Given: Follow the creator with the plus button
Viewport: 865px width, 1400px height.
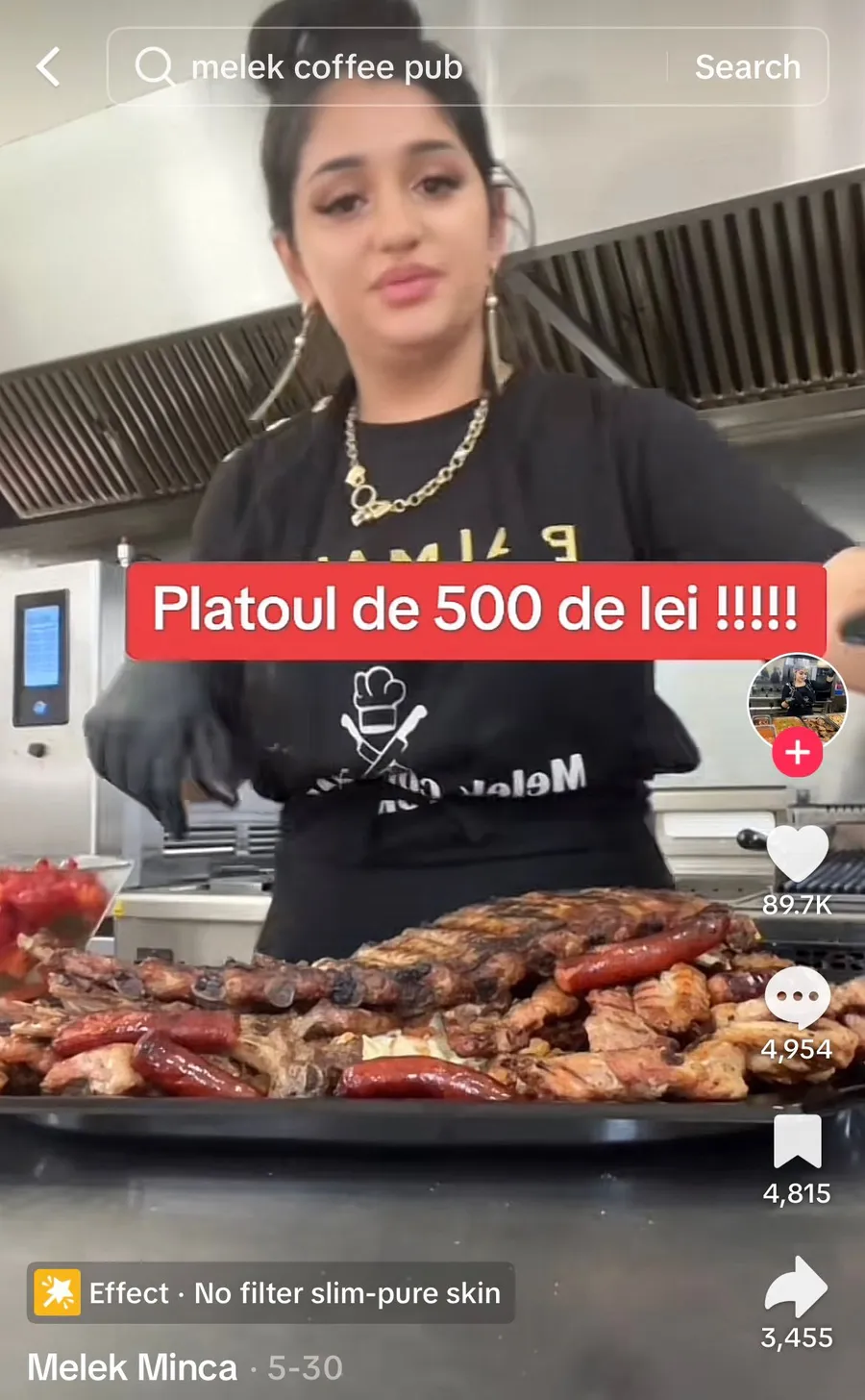Looking at the screenshot, I should [797, 753].
